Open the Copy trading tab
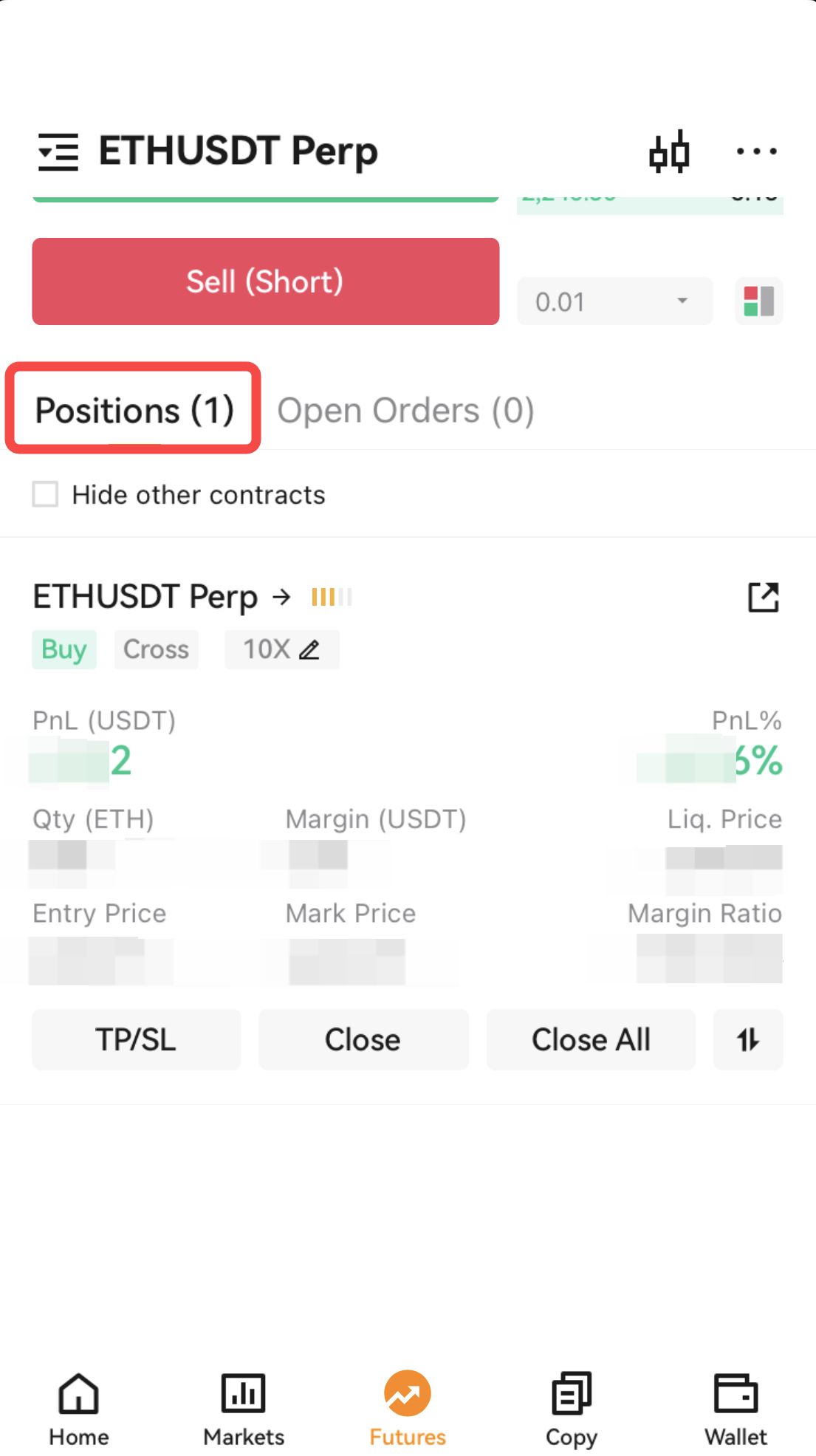 click(x=572, y=1409)
